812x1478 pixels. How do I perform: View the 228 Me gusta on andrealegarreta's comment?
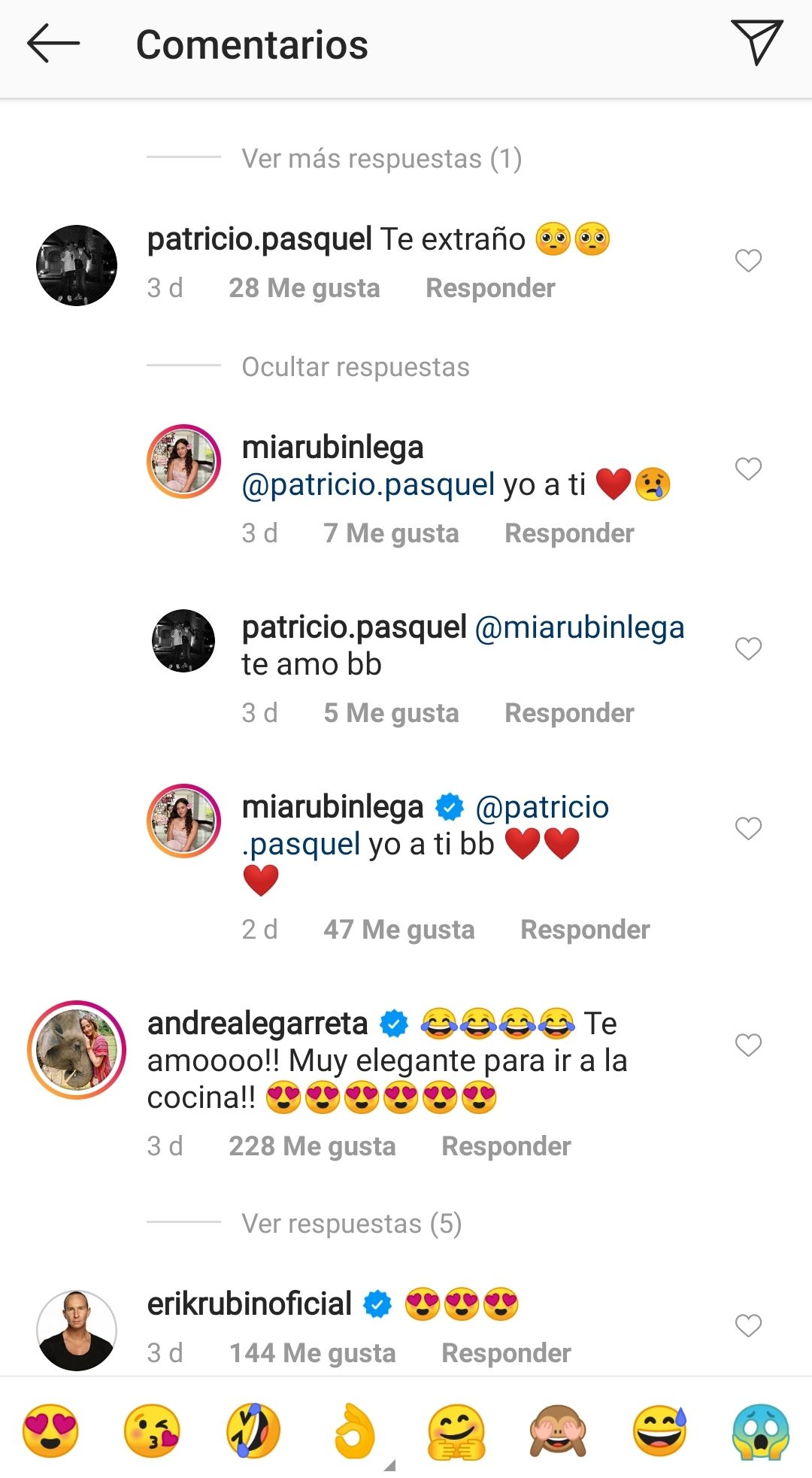click(x=312, y=1146)
